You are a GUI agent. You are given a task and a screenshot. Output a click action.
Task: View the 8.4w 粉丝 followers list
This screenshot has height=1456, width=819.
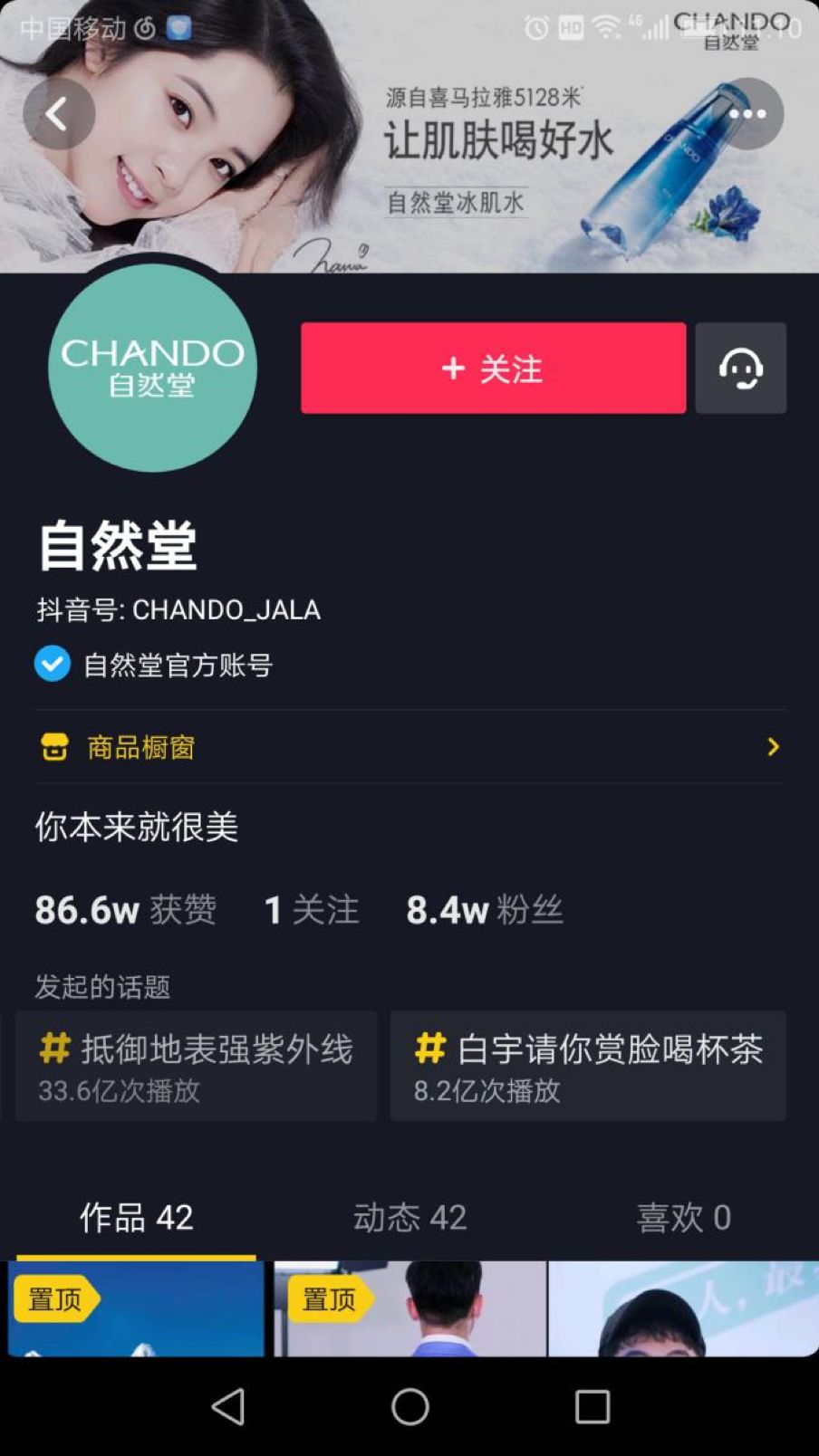[485, 909]
